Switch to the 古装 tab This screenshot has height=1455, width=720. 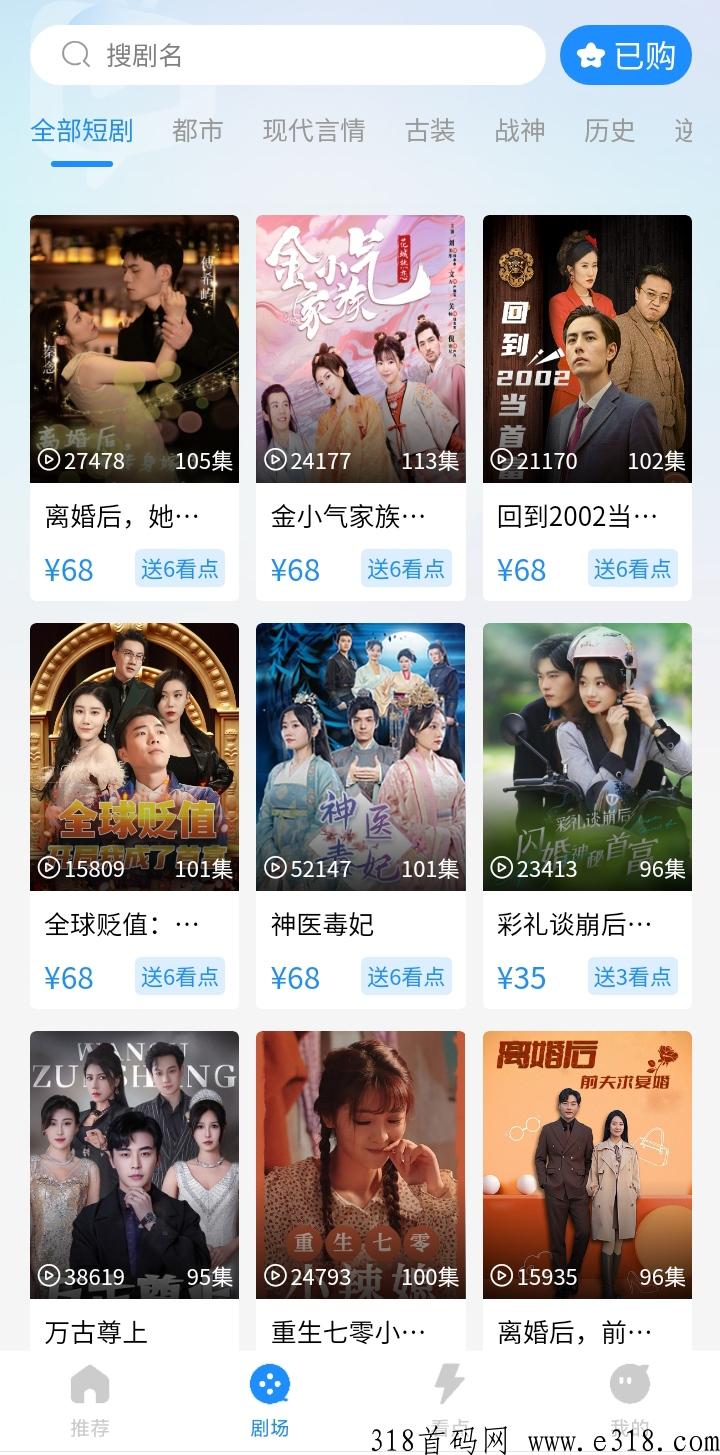[x=430, y=131]
